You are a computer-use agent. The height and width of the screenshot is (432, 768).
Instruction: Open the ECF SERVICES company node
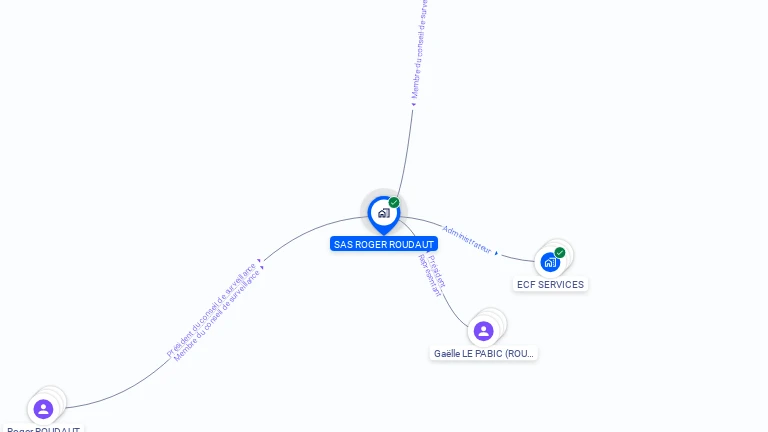(x=549, y=262)
